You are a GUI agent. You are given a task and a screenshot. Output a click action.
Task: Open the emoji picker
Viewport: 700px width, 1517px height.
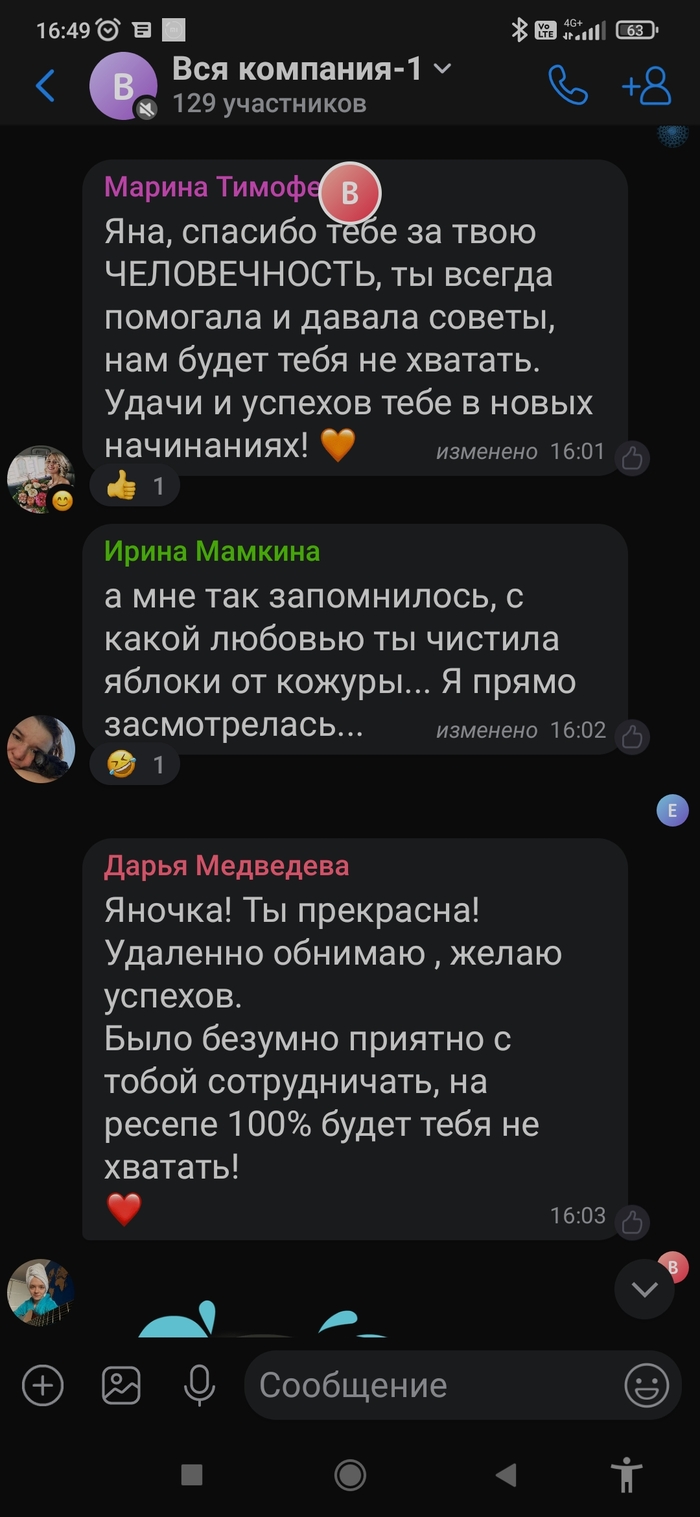[x=646, y=1385]
